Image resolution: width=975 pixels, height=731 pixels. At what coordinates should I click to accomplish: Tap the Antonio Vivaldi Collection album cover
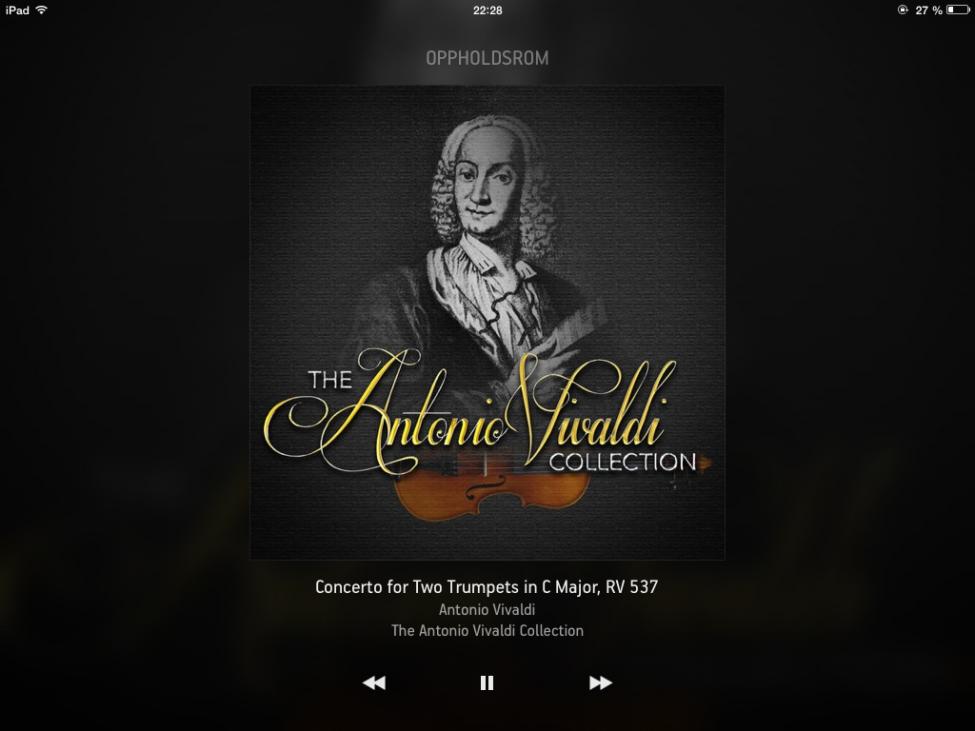[x=487, y=322]
